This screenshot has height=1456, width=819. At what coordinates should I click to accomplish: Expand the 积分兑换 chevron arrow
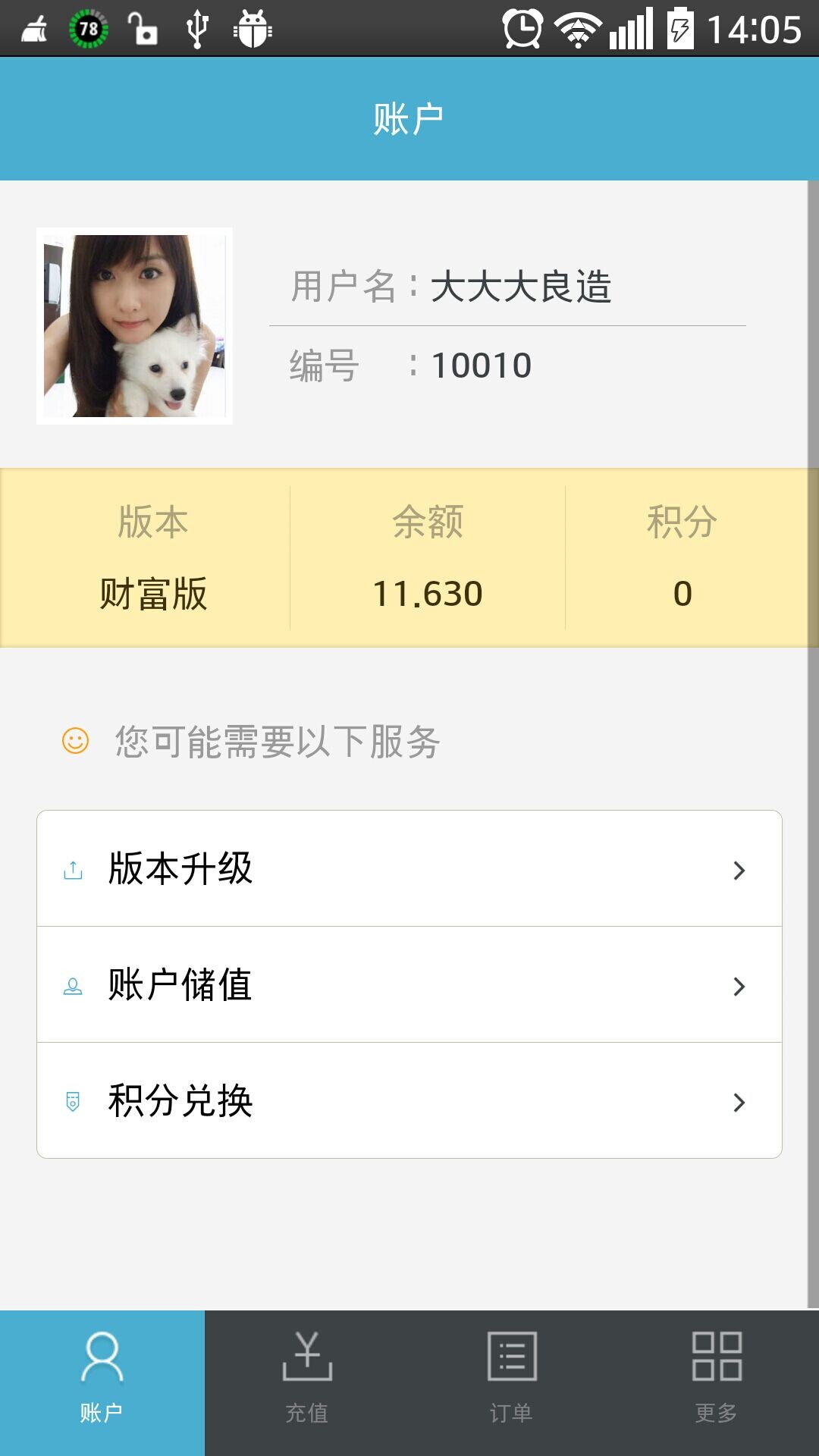[739, 1103]
